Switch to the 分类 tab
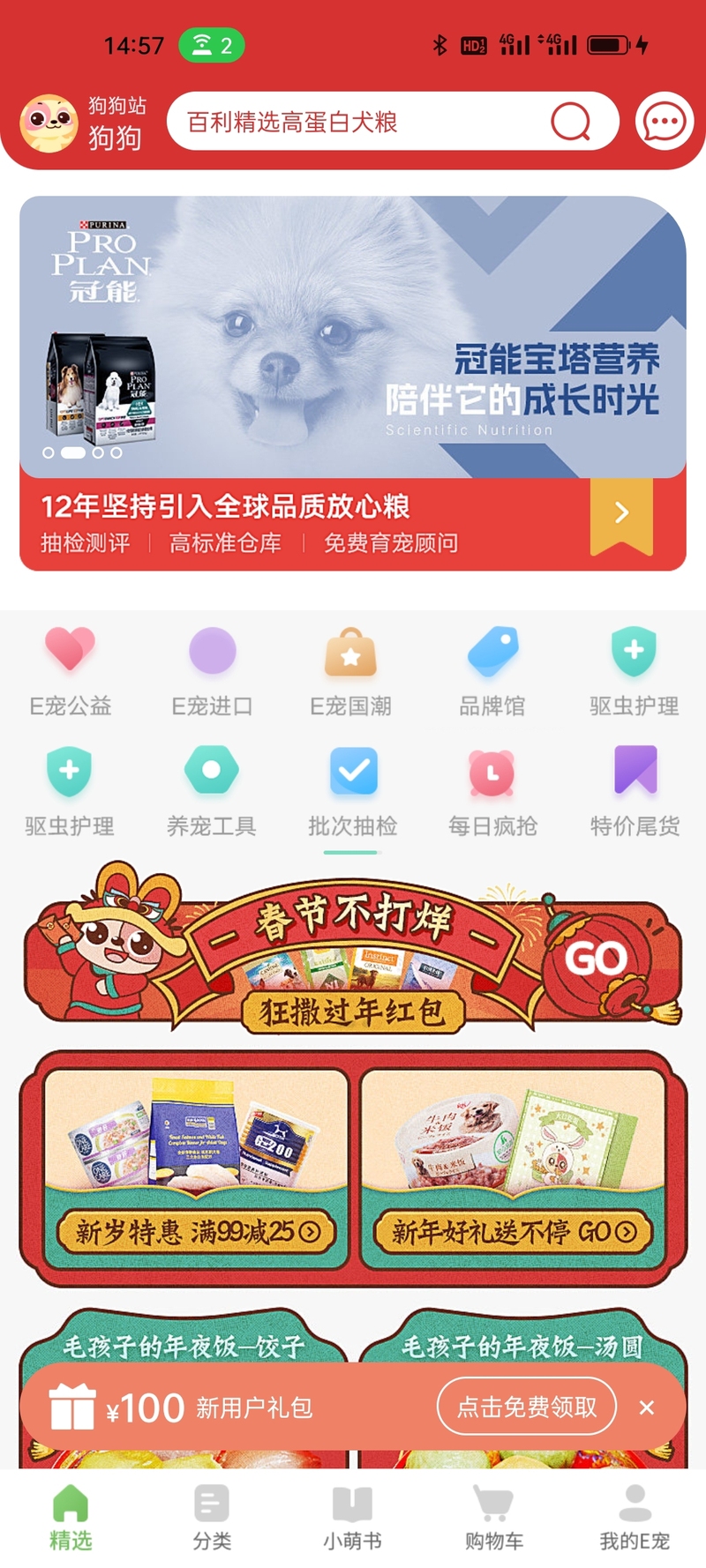 coord(212,1516)
